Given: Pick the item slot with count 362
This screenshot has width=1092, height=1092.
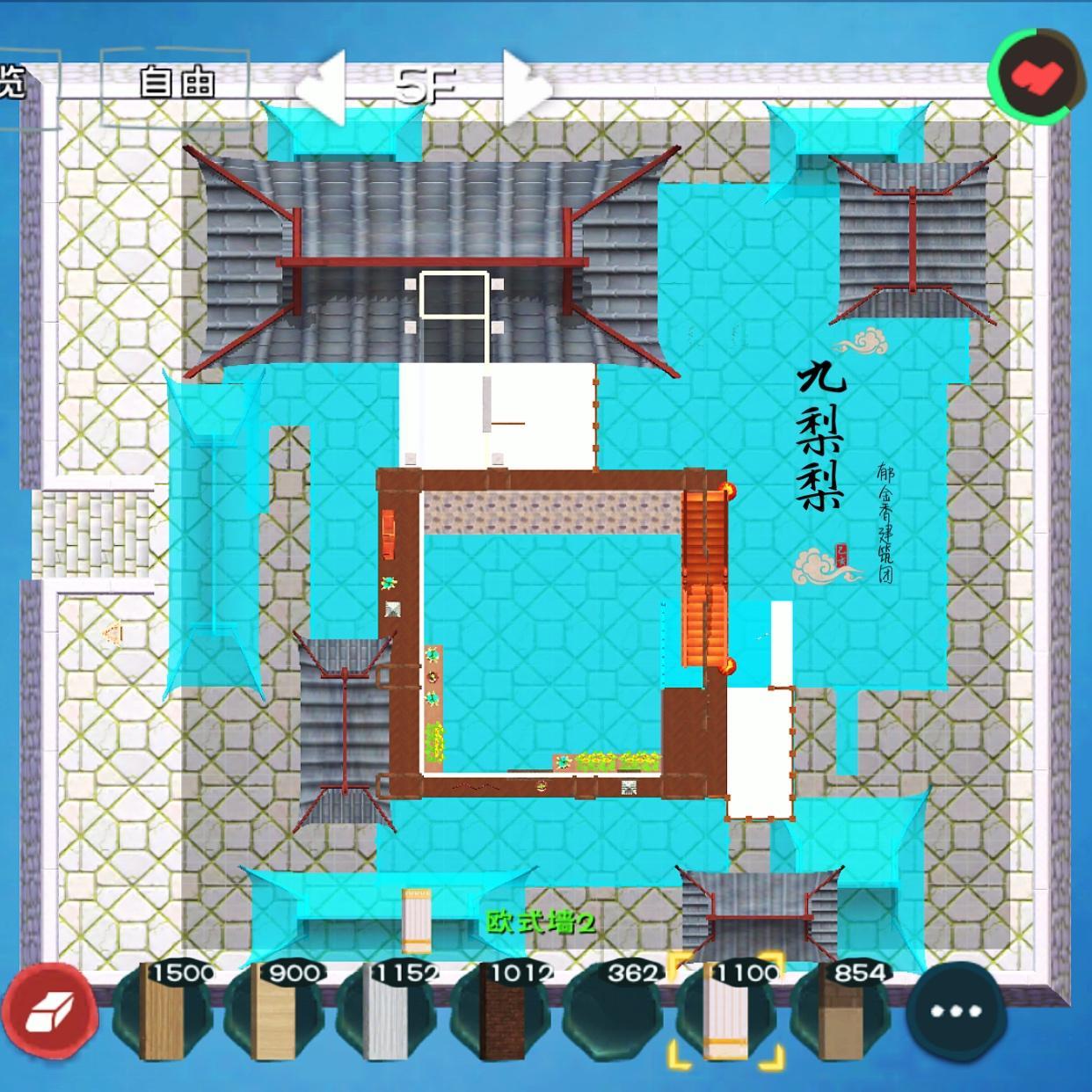Looking at the screenshot, I should [614, 1011].
